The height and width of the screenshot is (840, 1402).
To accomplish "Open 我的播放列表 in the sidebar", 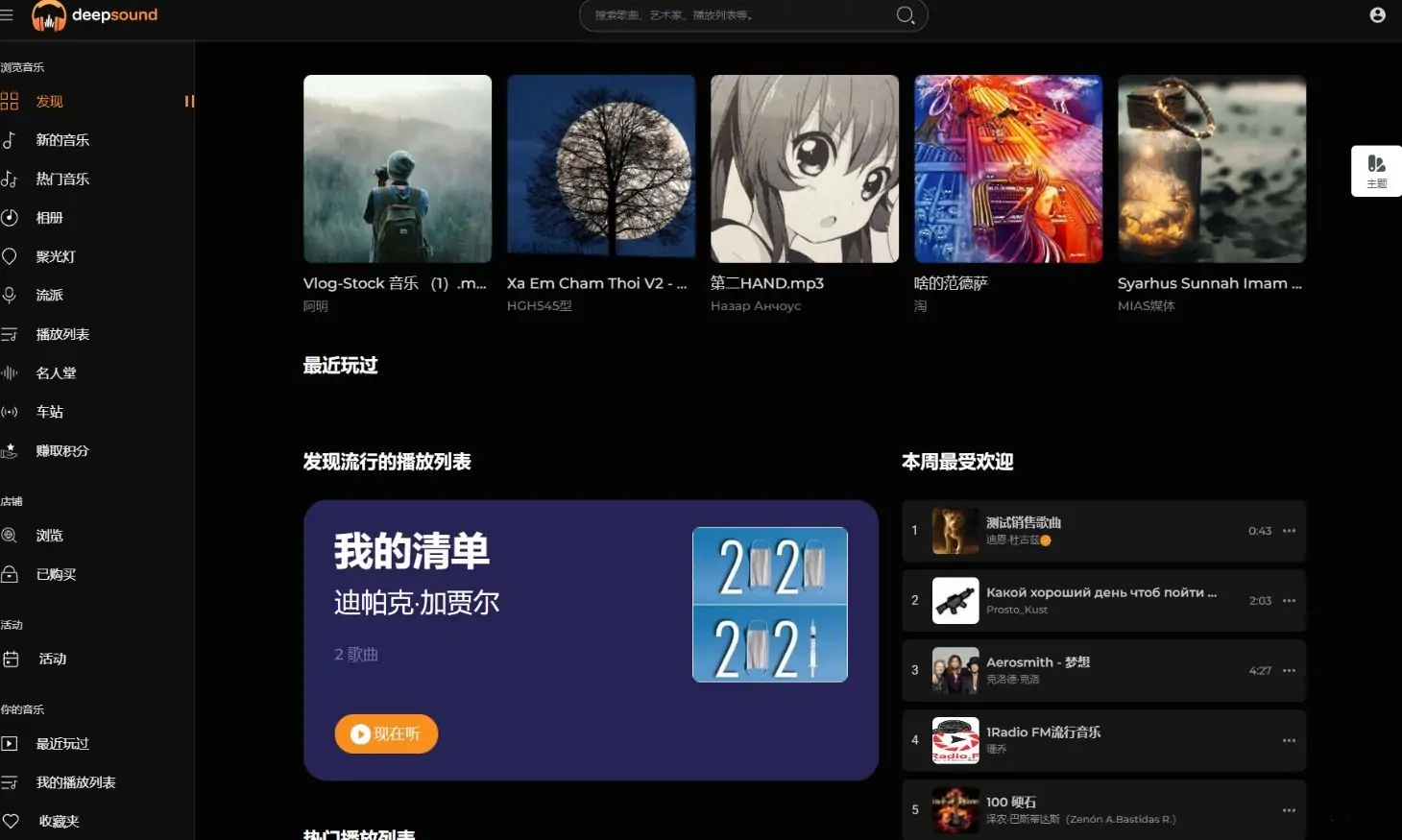I will point(75,783).
